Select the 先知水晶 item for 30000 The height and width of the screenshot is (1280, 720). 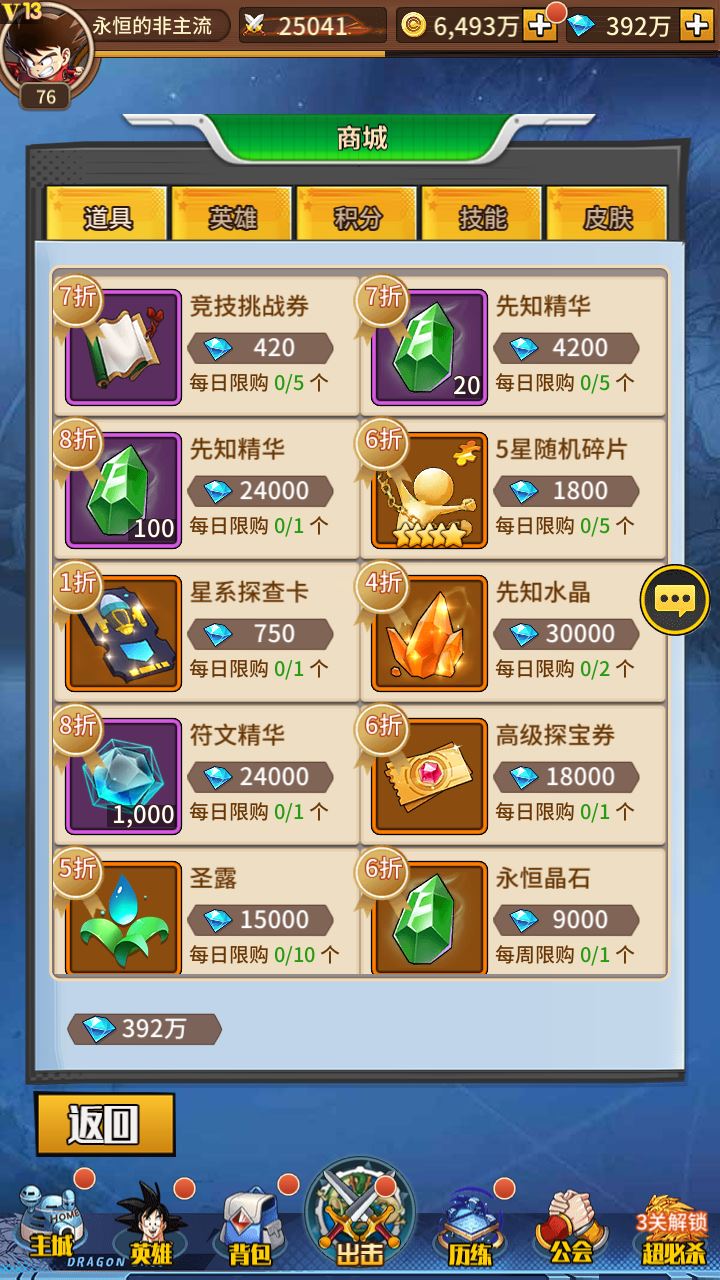pyautogui.click(x=513, y=632)
